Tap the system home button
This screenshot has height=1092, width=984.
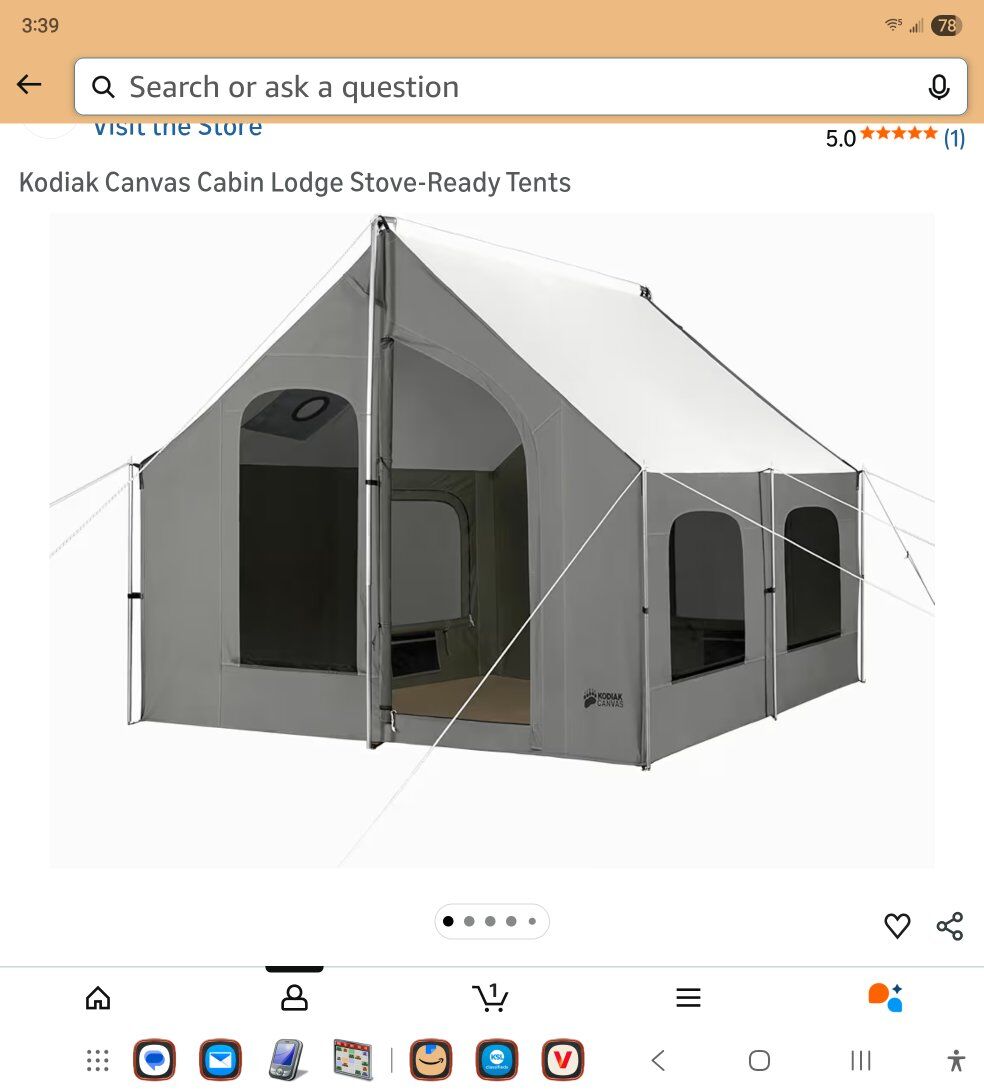[759, 1060]
